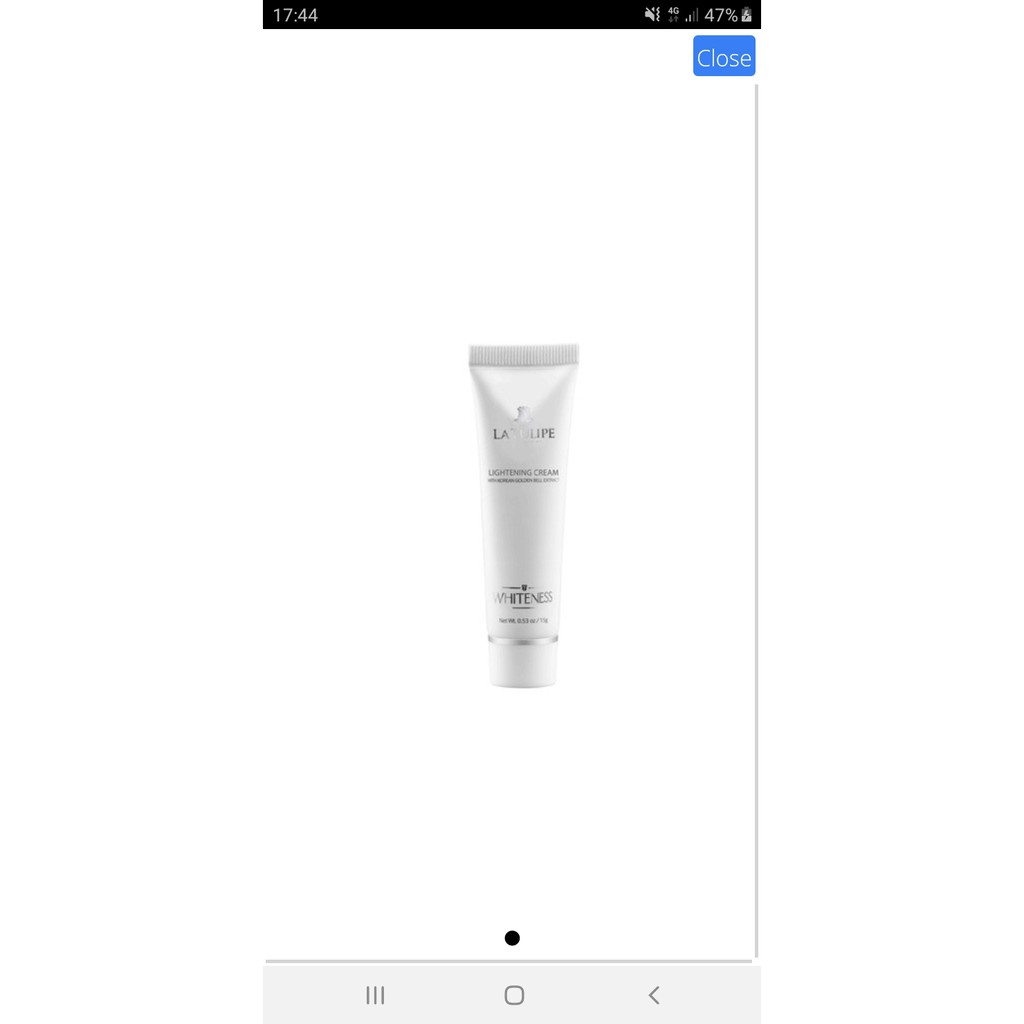Open recent apps
Viewport: 1024px width, 1024px height.
375,995
